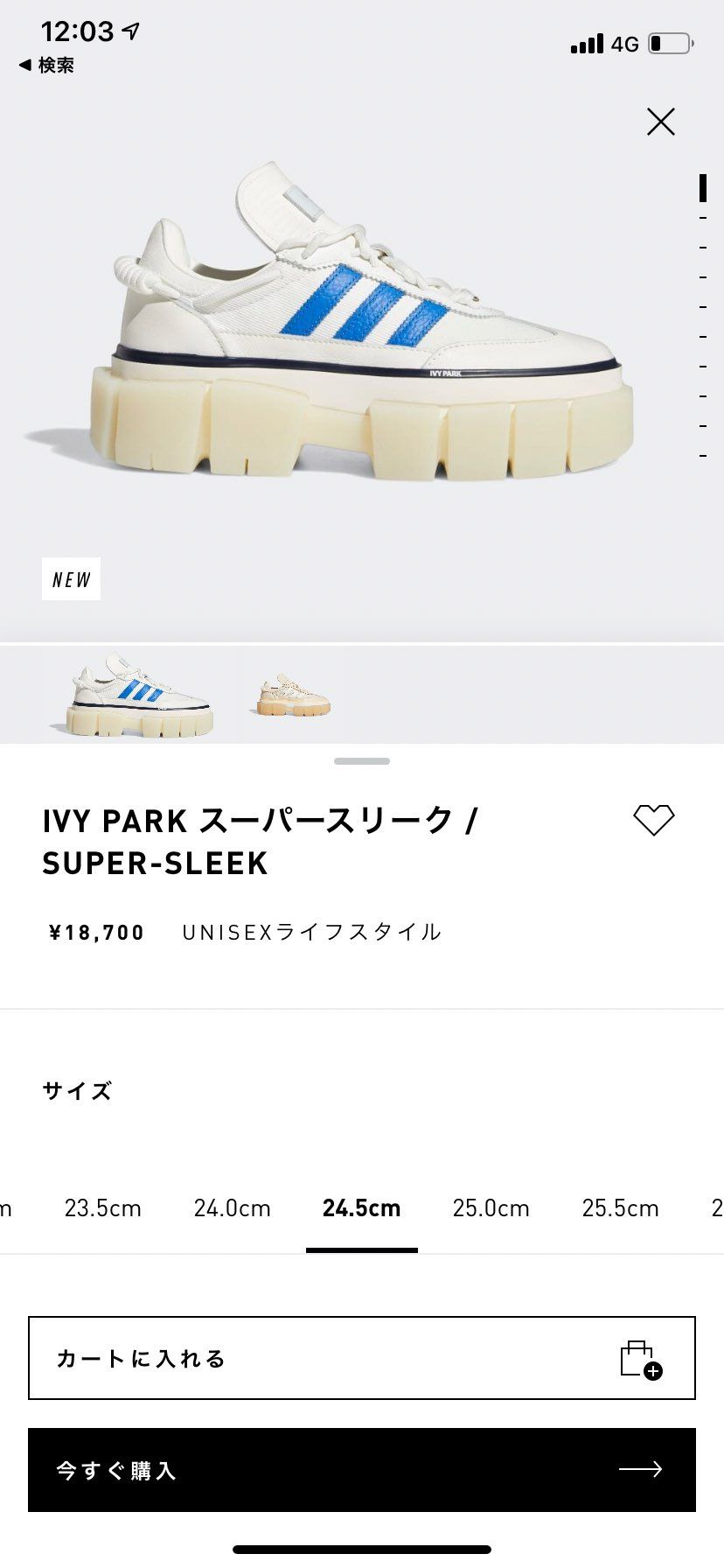The width and height of the screenshot is (724, 1568).
Task: Open the shopping bag icon
Action: coord(637,1357)
